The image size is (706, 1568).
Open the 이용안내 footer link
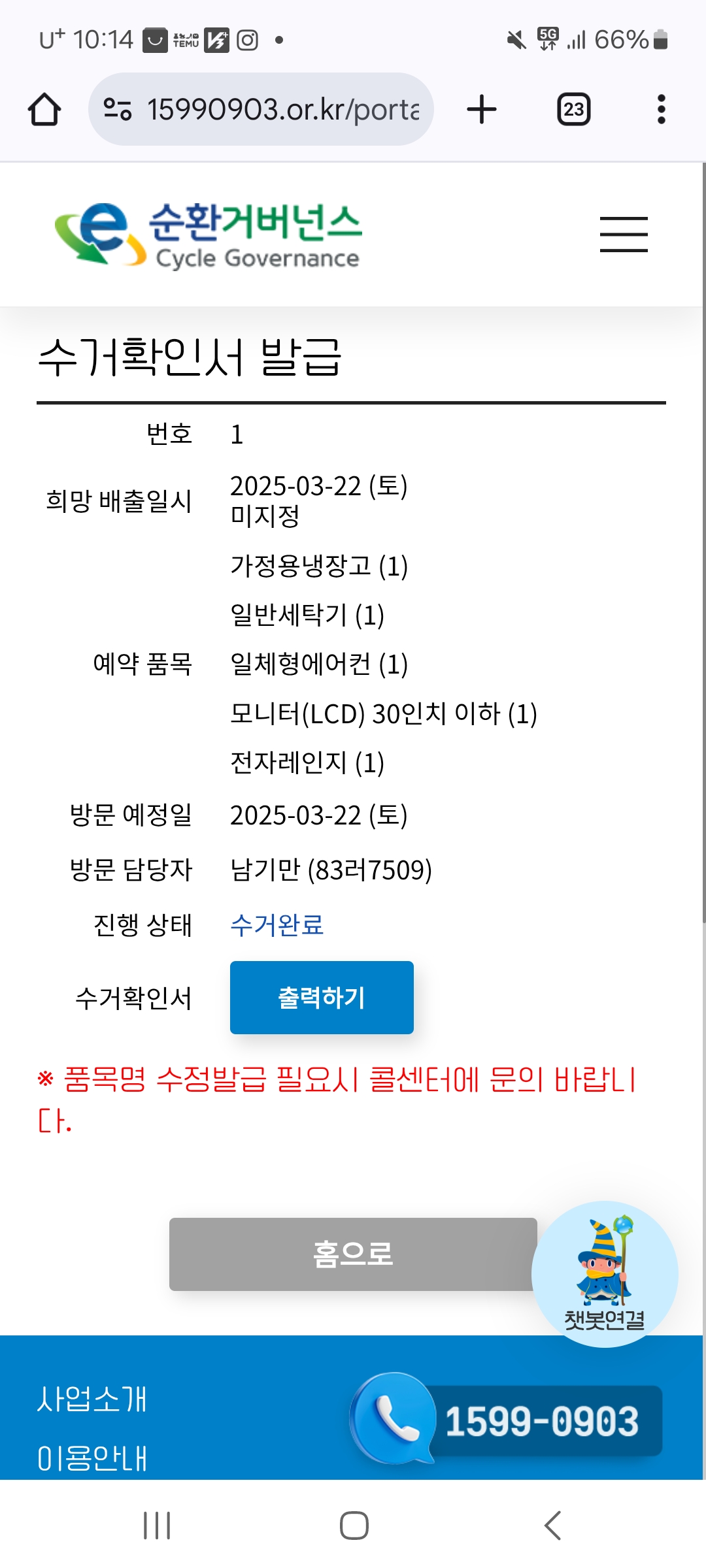[x=92, y=1458]
